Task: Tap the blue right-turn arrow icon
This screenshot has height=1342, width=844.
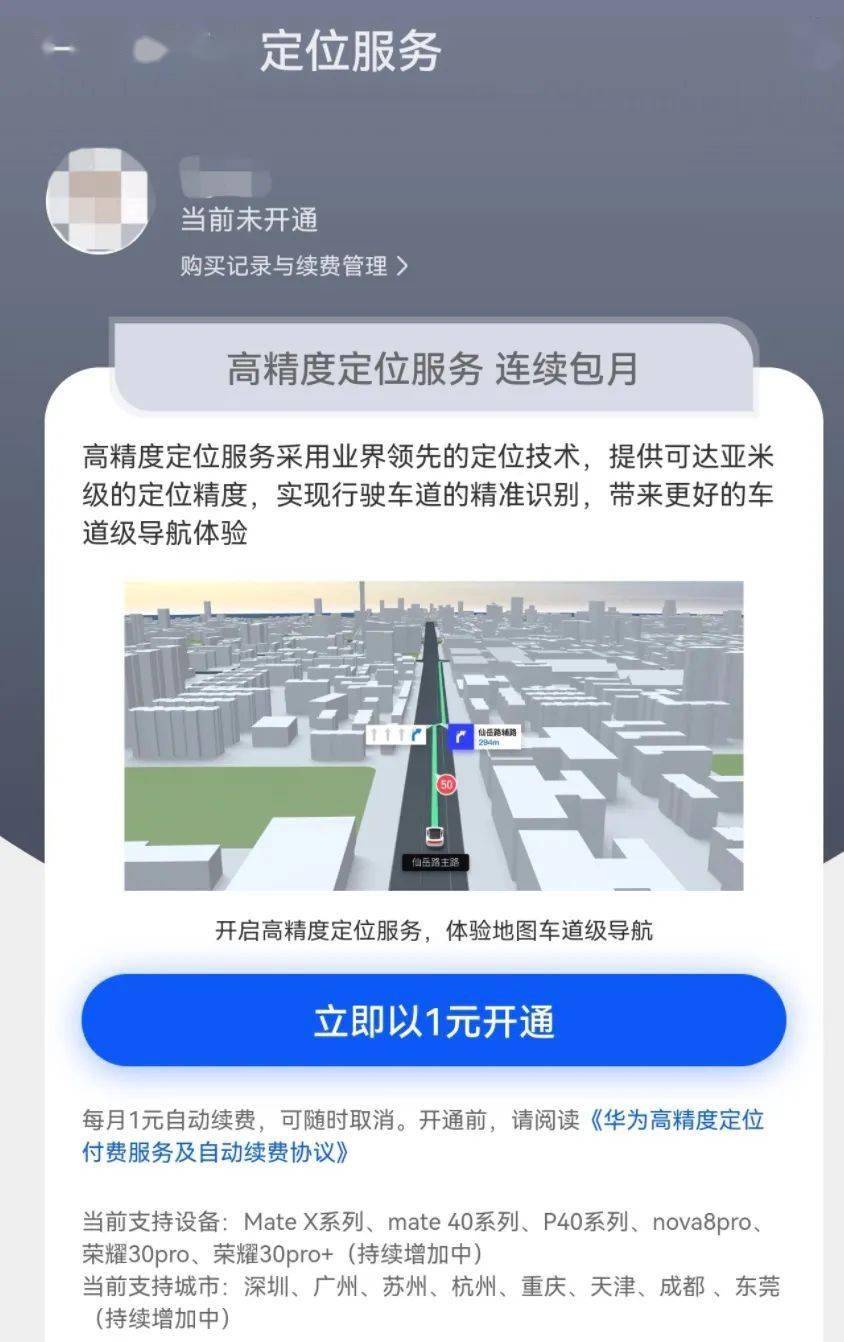Action: tap(461, 737)
